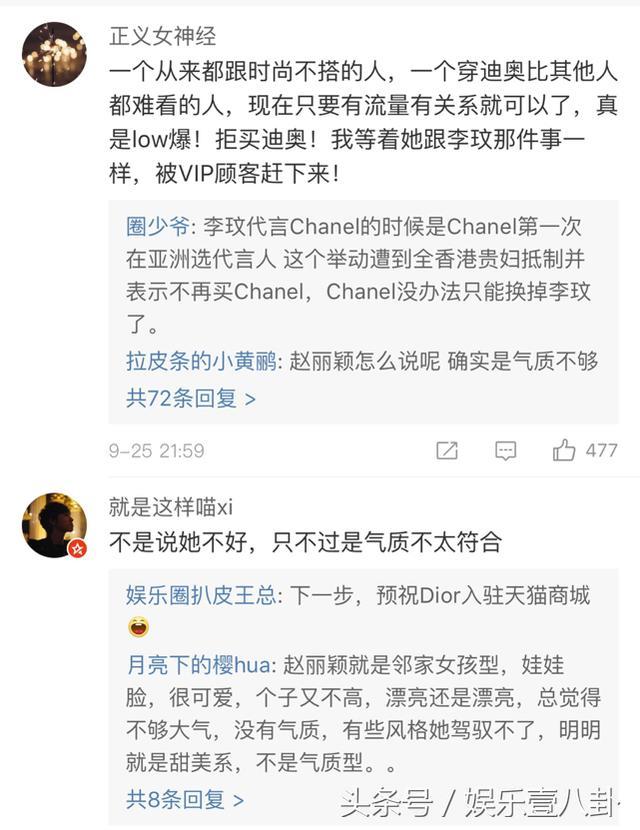Open 就是这样喵xi's avatar
640x830 pixels.
pos(54,524)
